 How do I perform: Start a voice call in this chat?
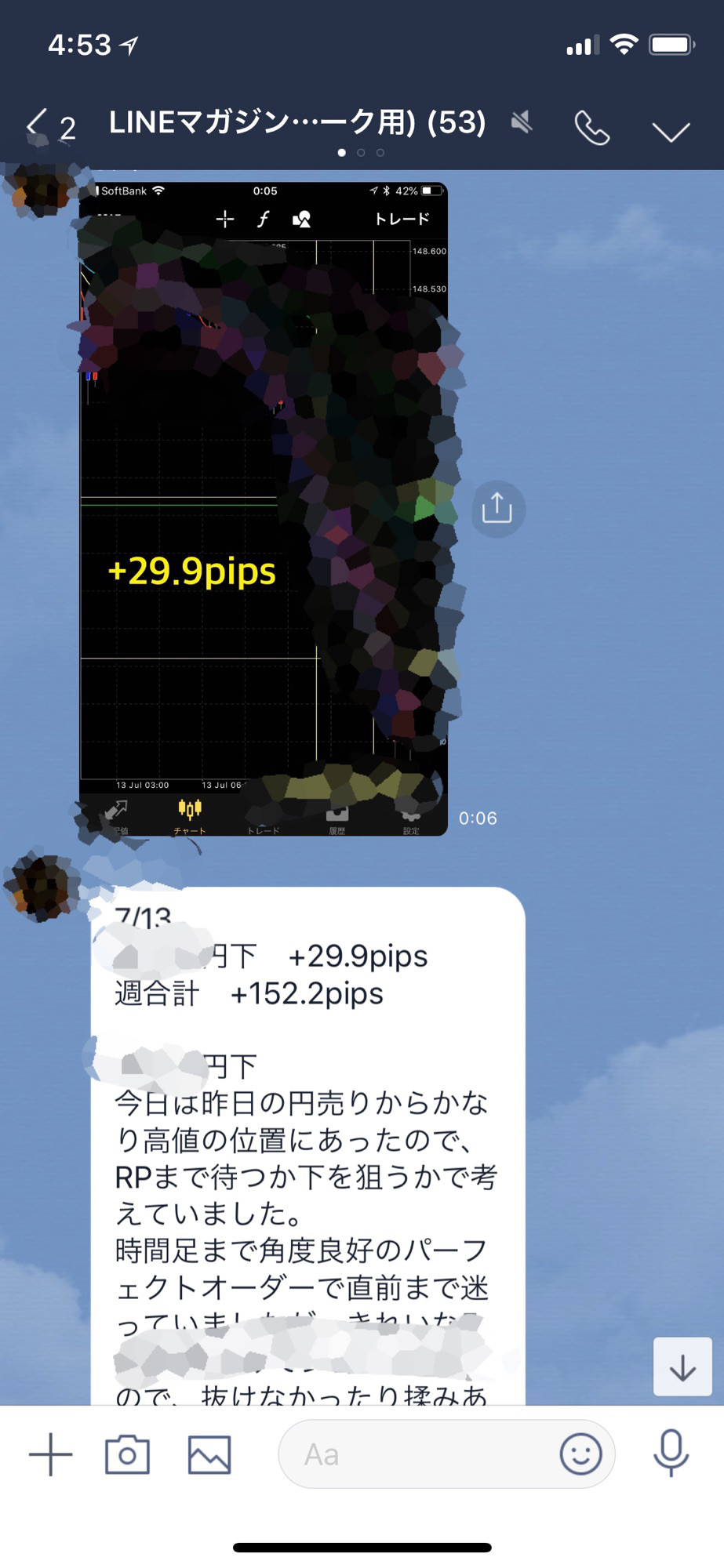click(x=591, y=127)
